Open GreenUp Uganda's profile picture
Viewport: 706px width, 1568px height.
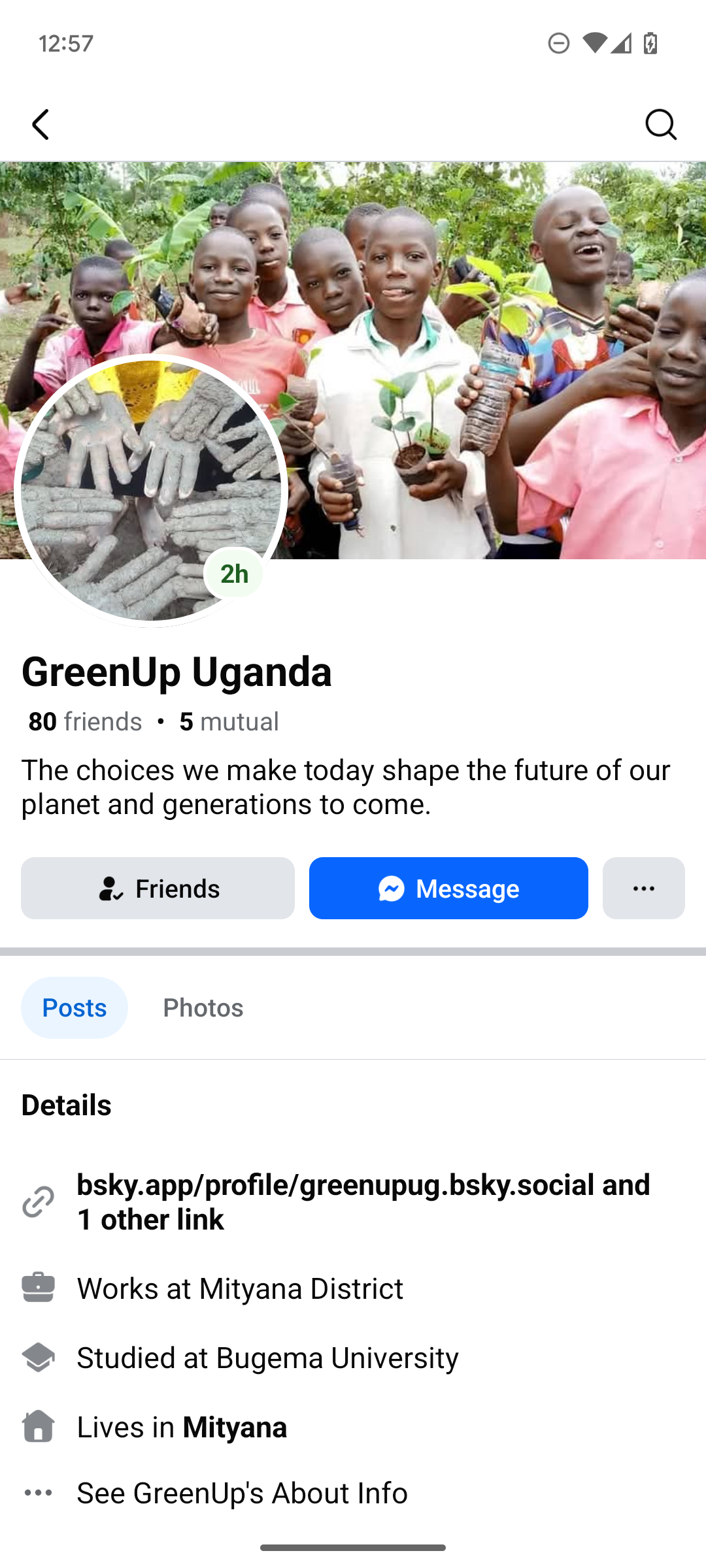pos(150,490)
